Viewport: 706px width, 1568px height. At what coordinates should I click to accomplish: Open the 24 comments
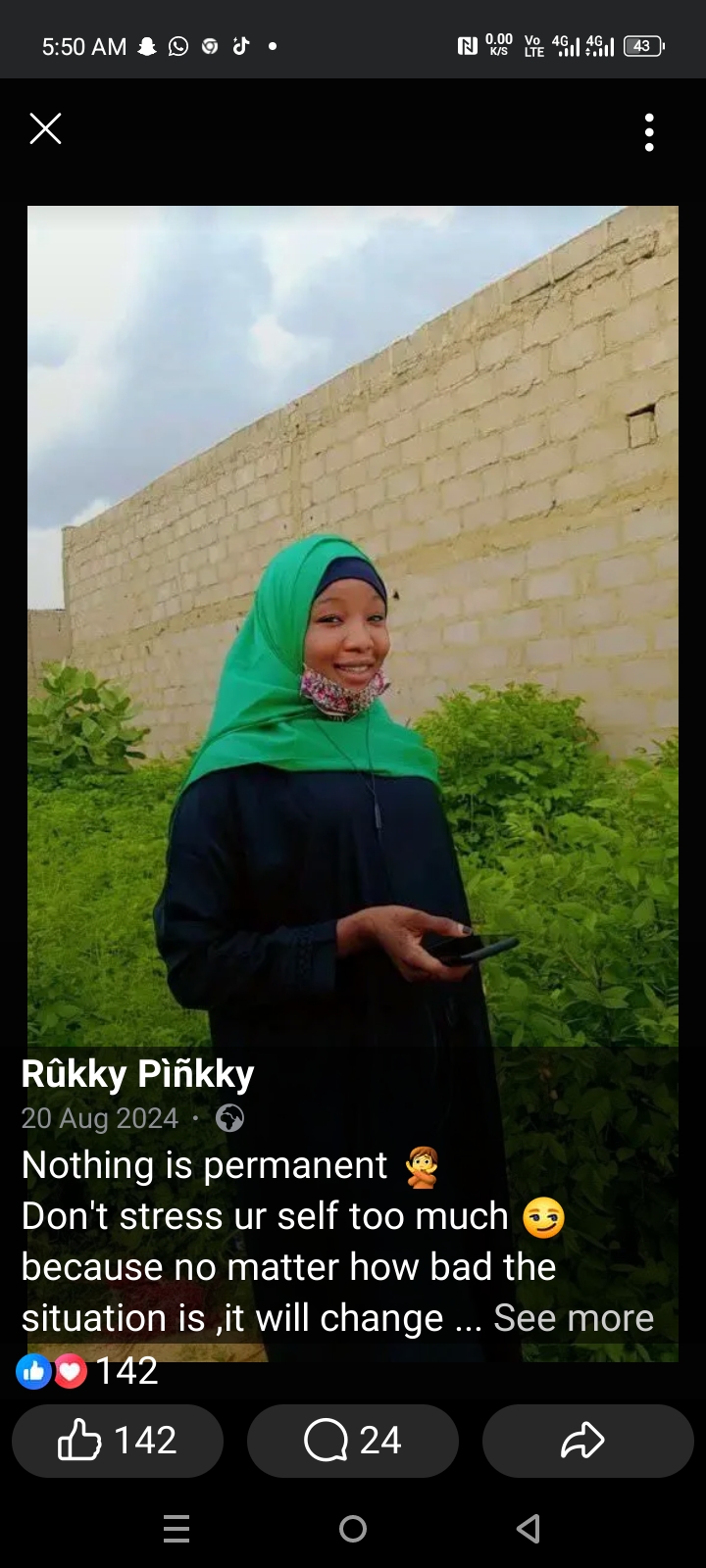click(353, 1441)
